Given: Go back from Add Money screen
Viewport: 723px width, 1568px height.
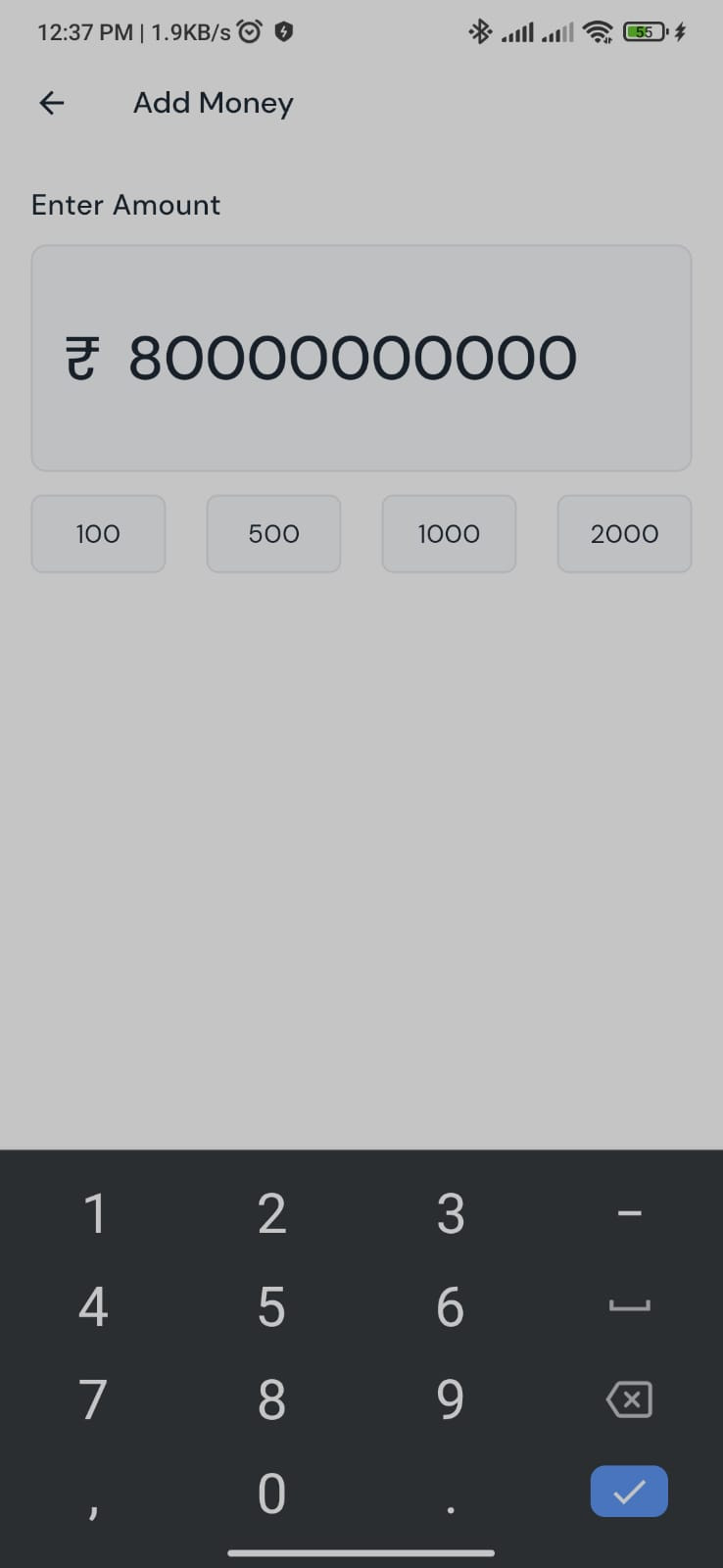Looking at the screenshot, I should coord(51,103).
